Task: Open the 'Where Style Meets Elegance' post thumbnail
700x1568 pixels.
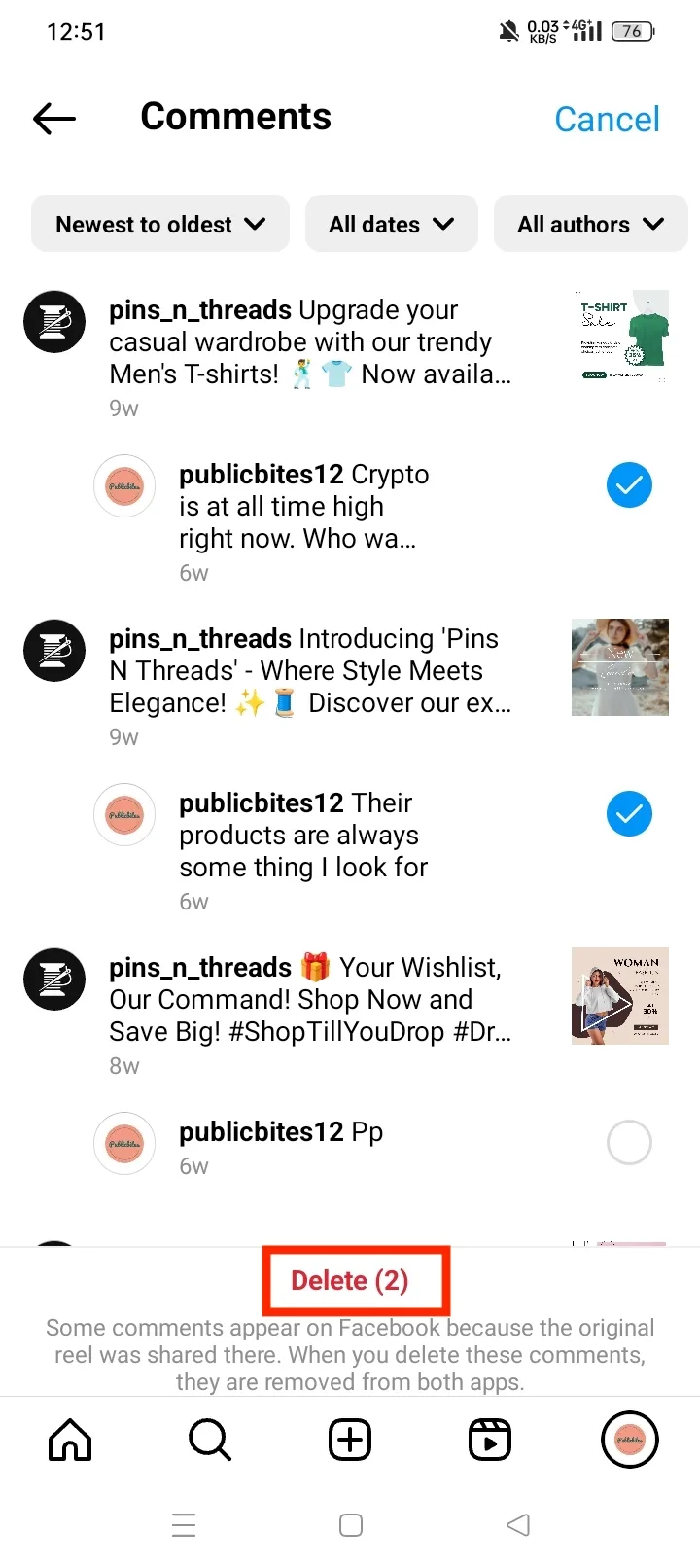Action: [620, 667]
